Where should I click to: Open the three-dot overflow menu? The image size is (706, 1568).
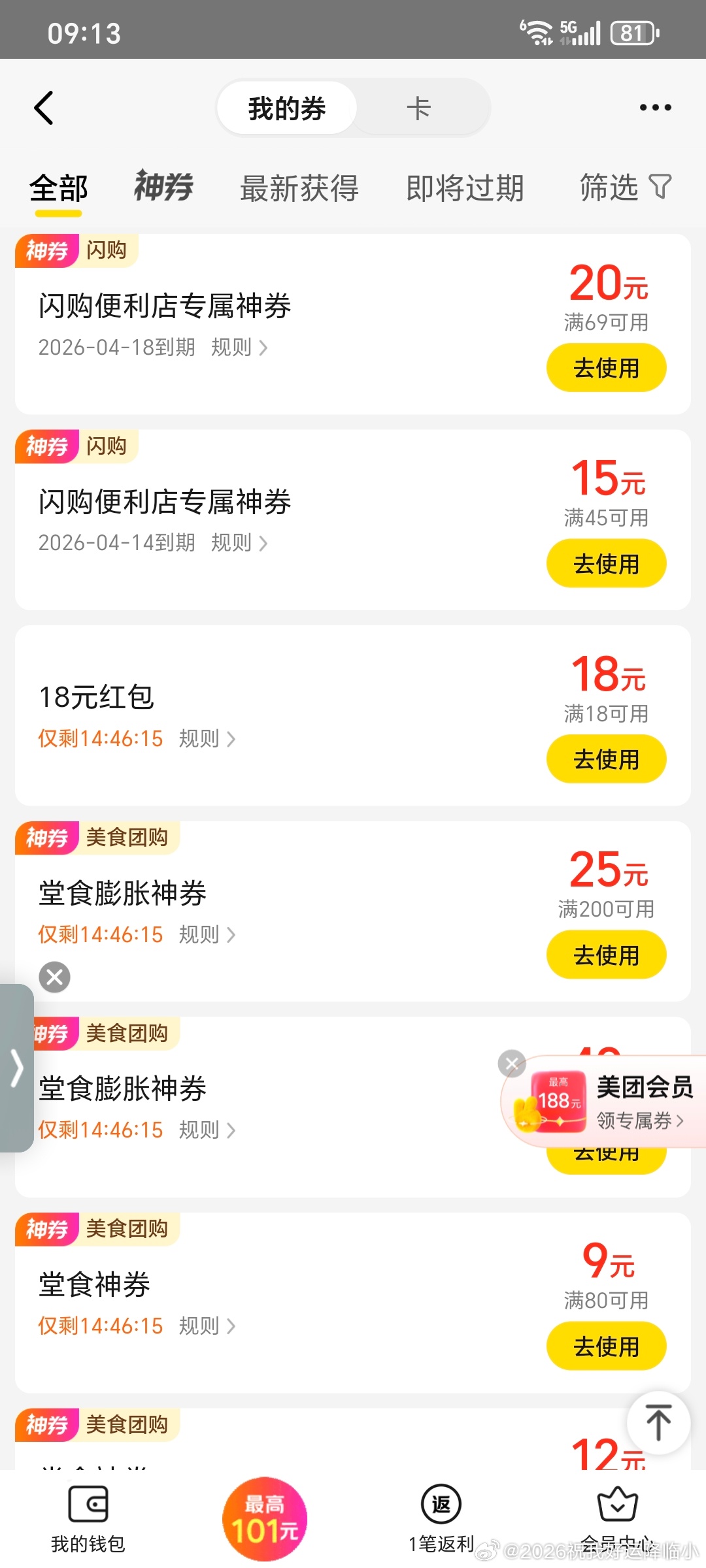click(x=655, y=108)
